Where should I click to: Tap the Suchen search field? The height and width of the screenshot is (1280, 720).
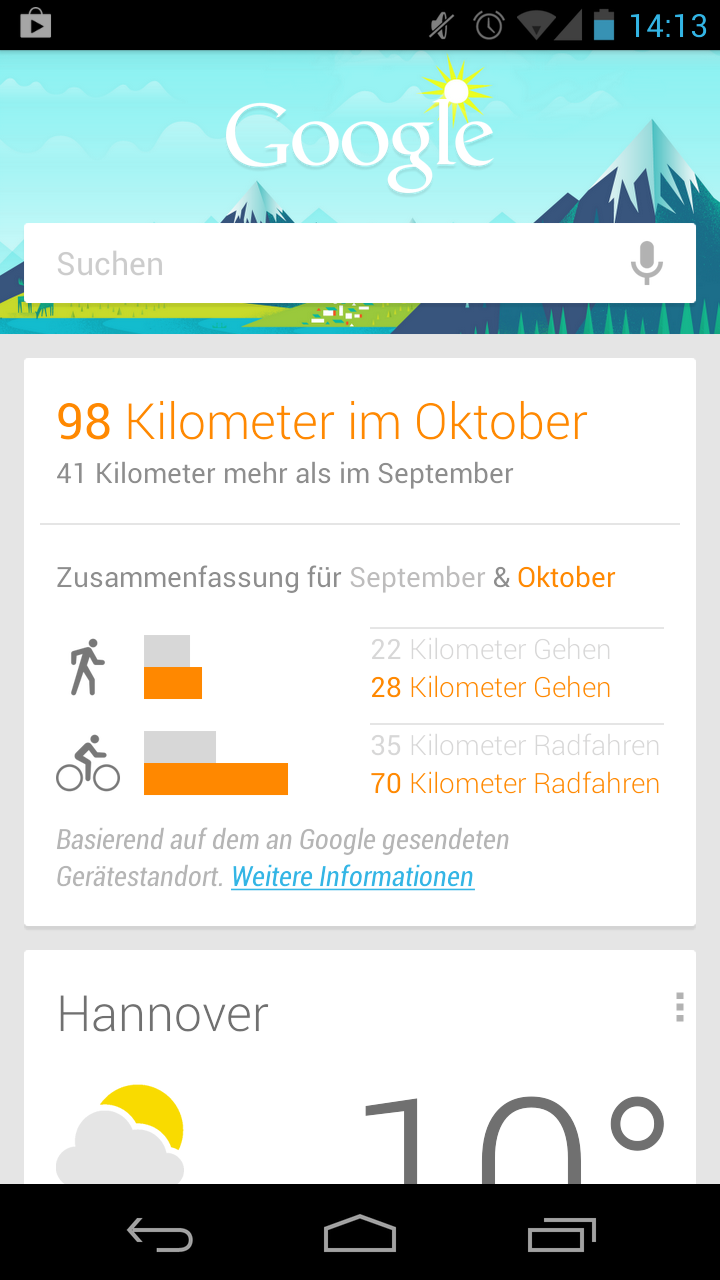[320, 264]
